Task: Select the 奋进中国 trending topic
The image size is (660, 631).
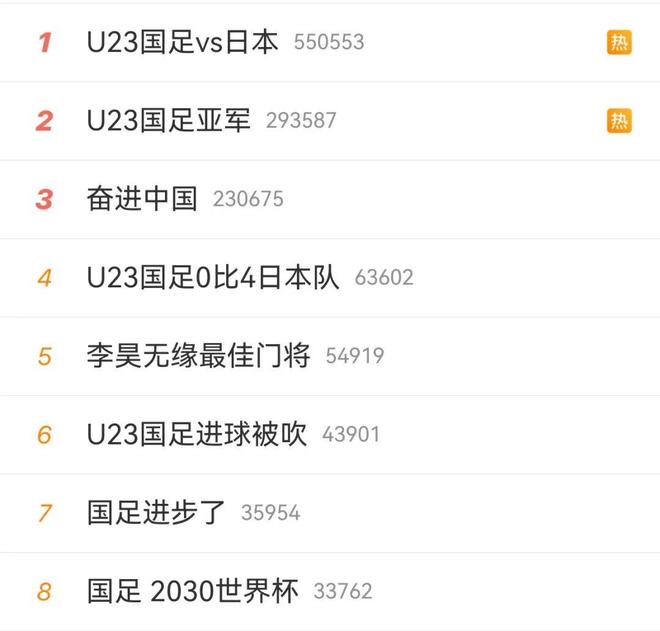Action: click(x=142, y=198)
